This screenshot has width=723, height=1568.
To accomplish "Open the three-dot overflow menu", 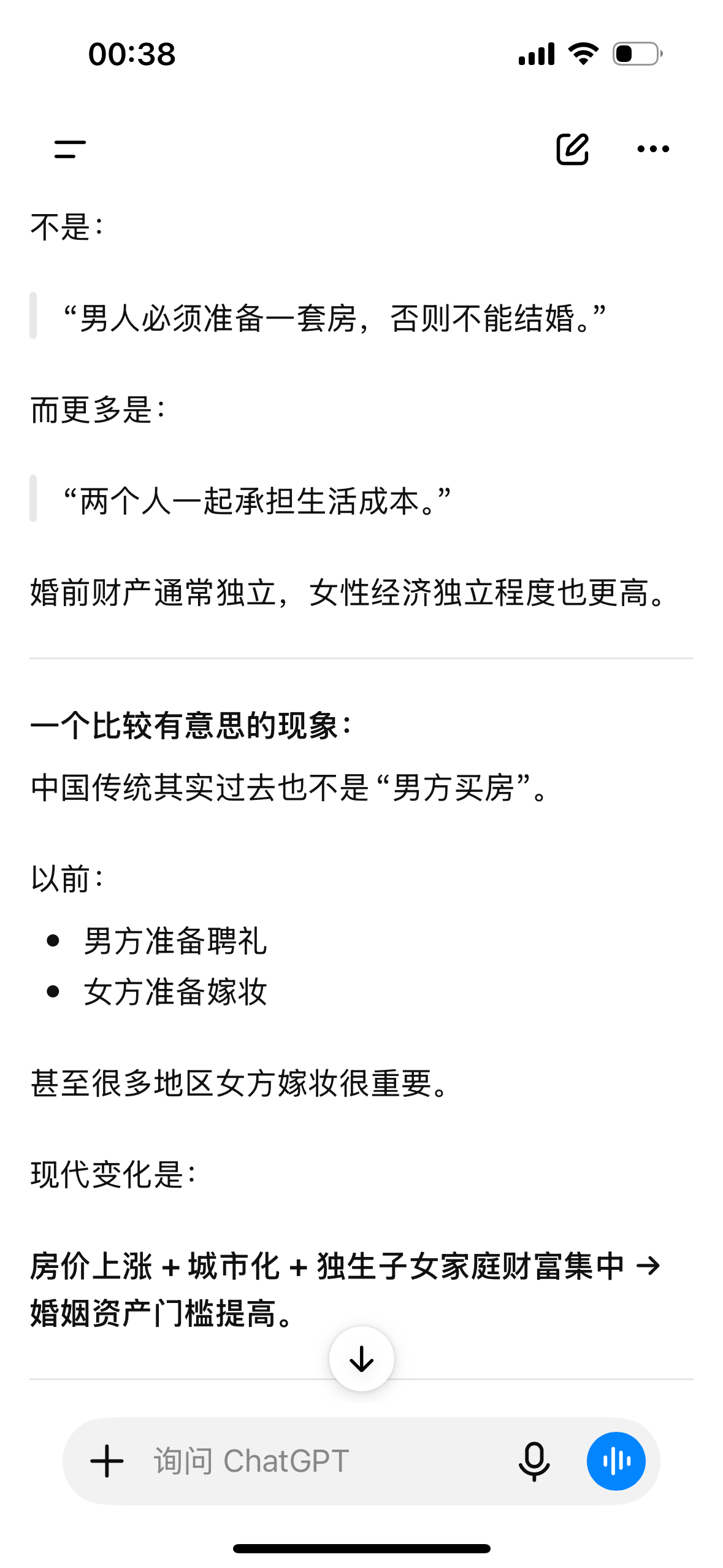I will [x=653, y=149].
